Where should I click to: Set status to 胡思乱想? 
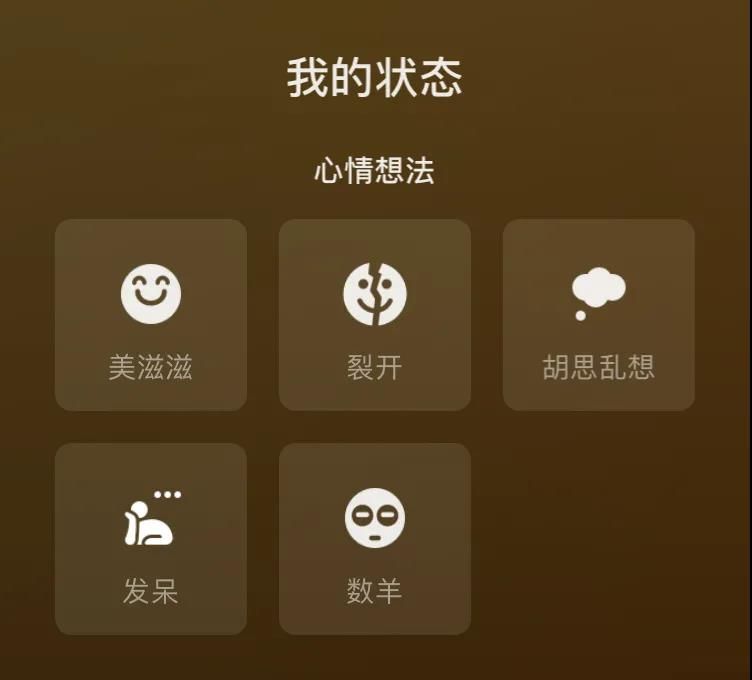[x=598, y=315]
